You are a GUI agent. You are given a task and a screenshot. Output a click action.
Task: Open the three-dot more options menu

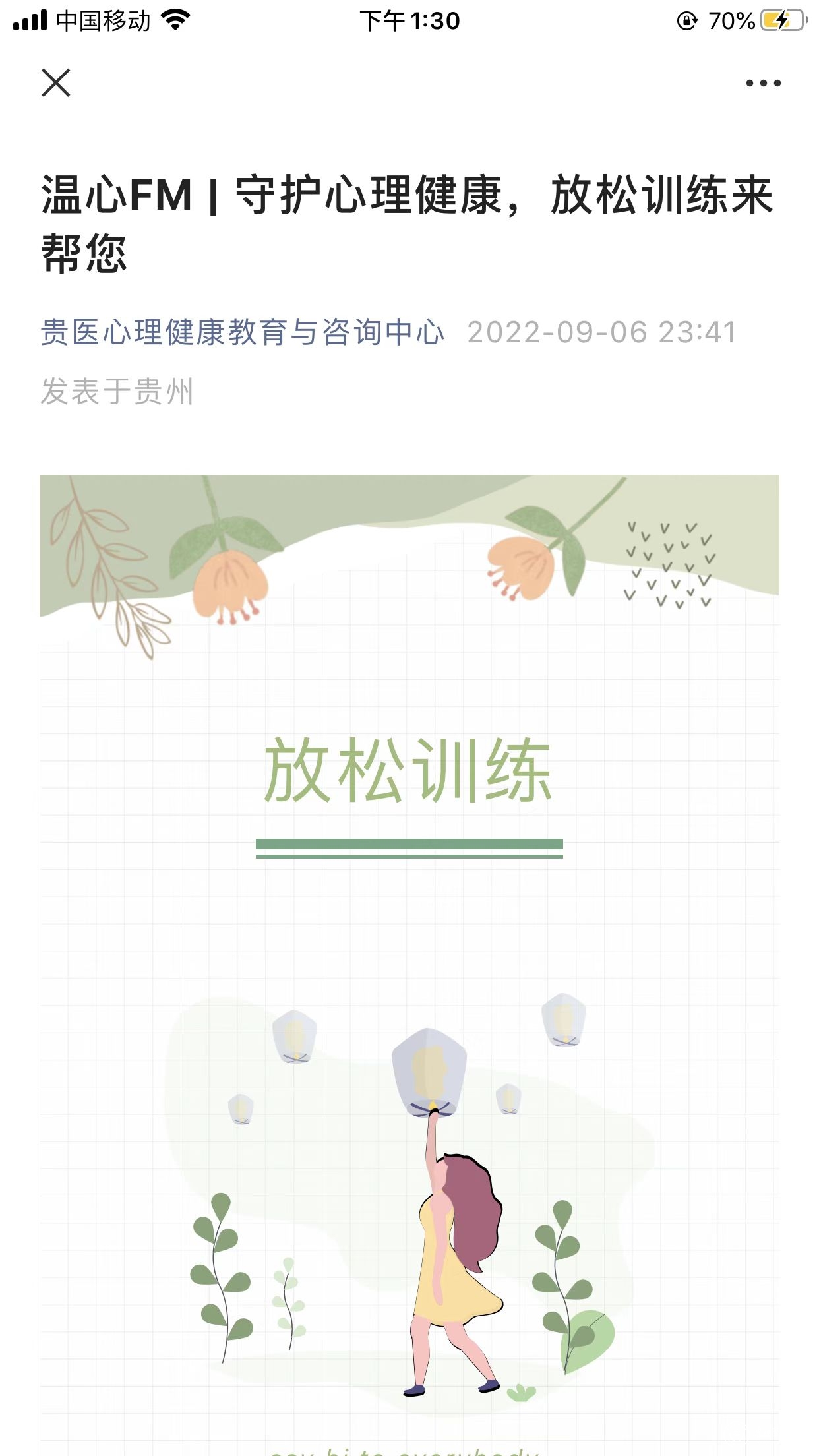click(763, 83)
